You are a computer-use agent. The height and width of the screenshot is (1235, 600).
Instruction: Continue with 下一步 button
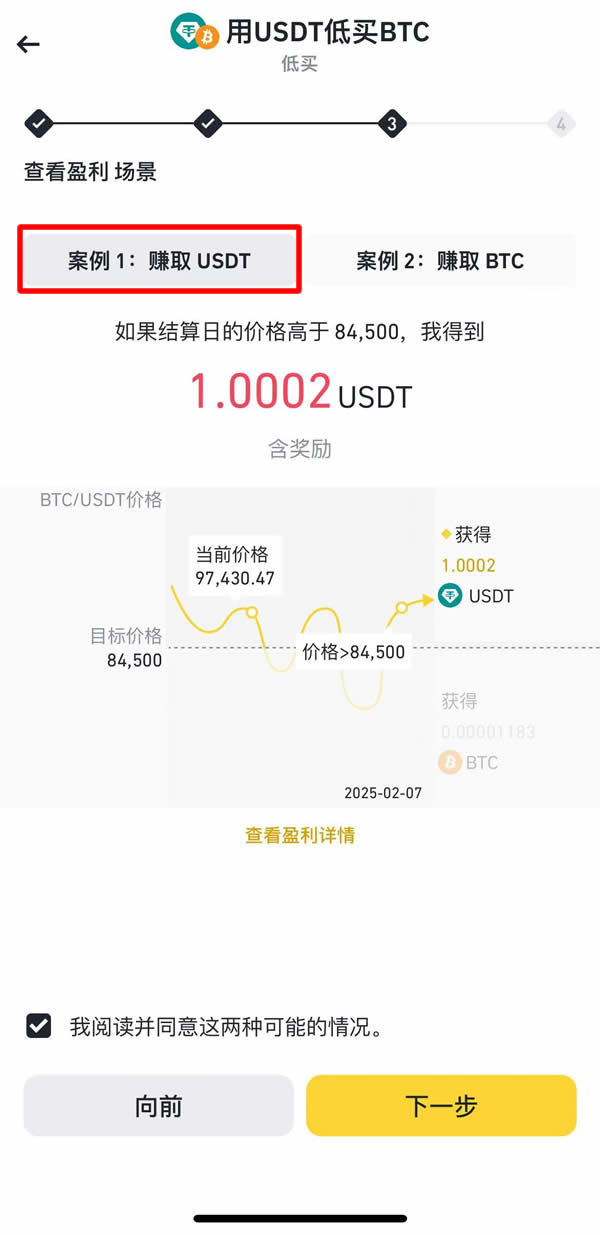point(441,1106)
